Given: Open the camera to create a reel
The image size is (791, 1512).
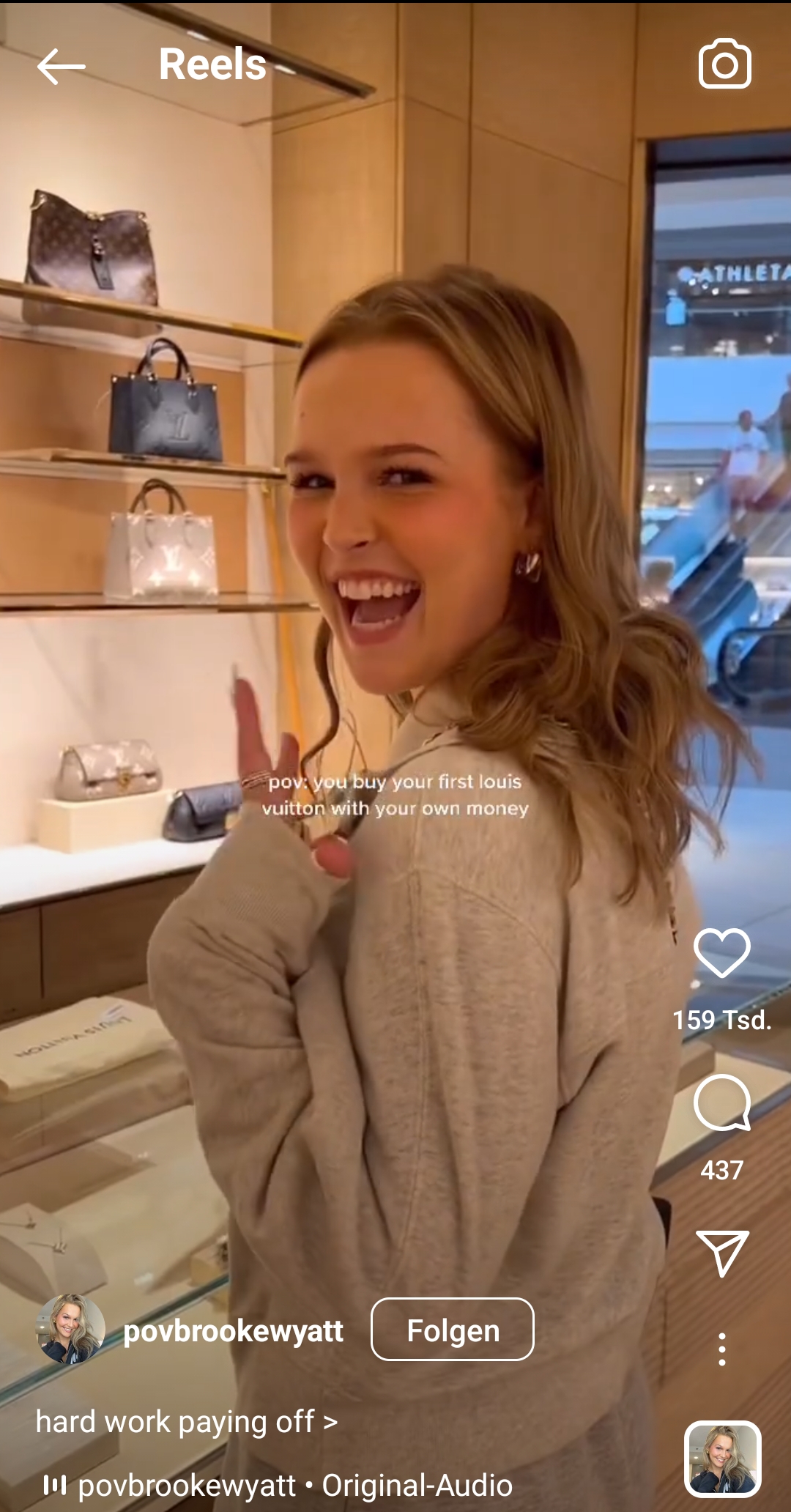Looking at the screenshot, I should [x=724, y=64].
